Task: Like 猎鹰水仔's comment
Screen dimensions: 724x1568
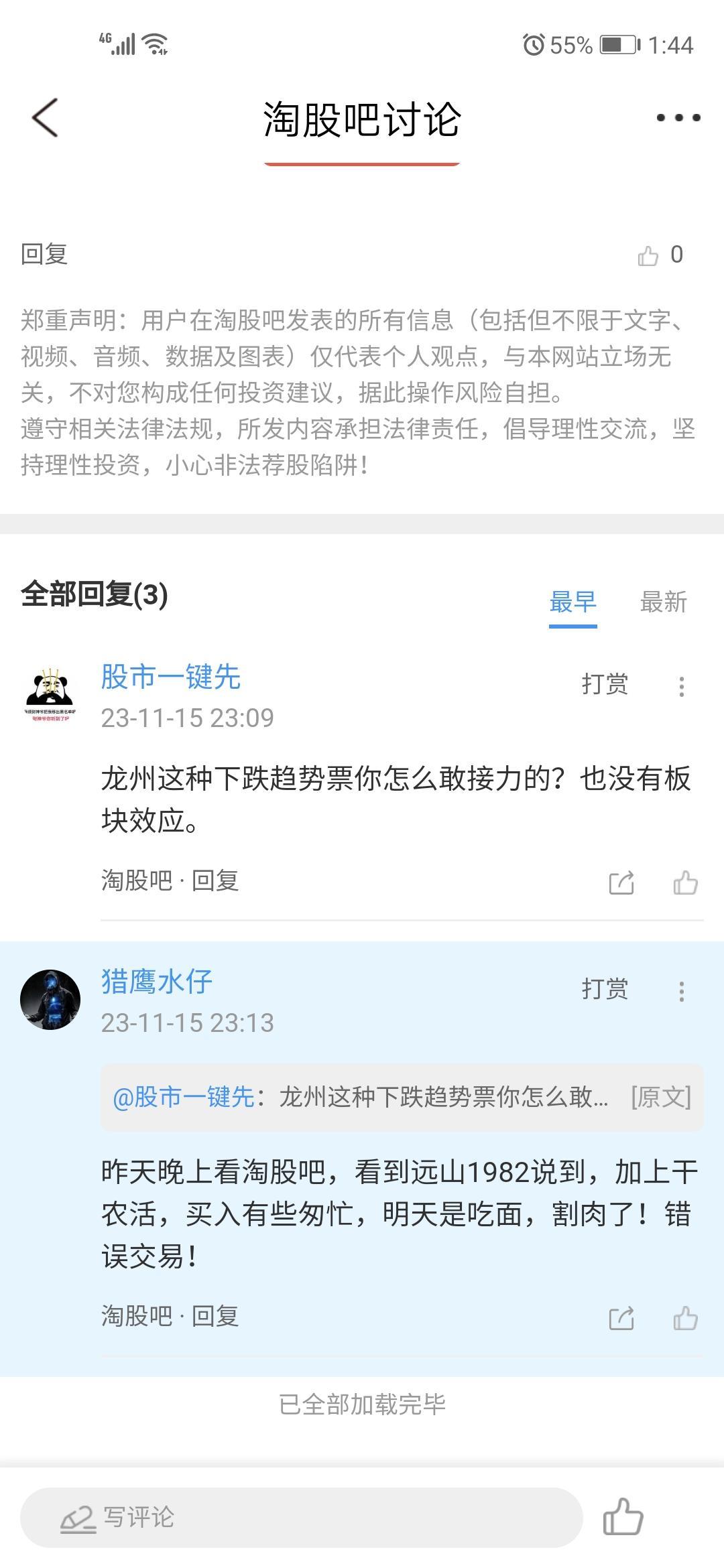Action: click(x=685, y=1318)
